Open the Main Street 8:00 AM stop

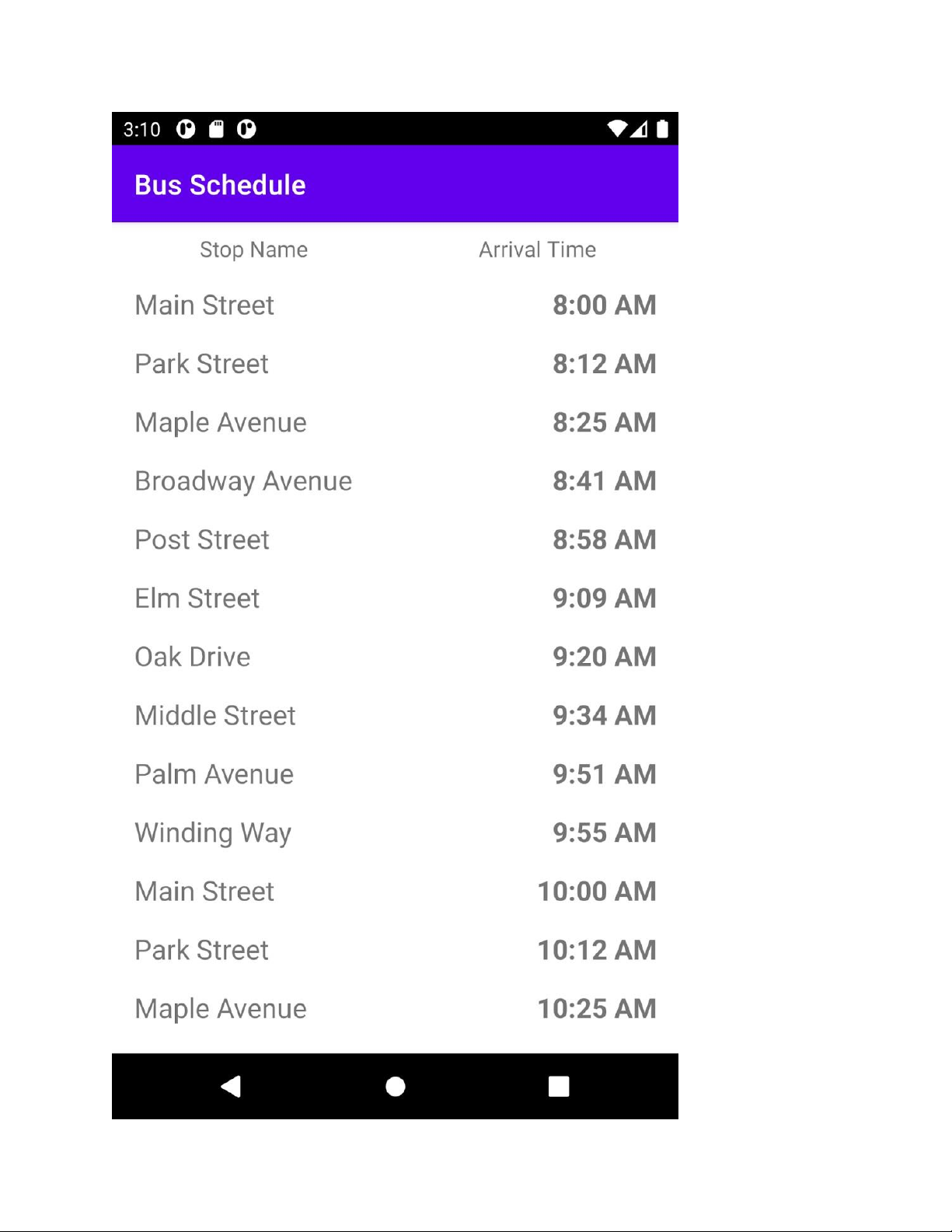[x=395, y=305]
